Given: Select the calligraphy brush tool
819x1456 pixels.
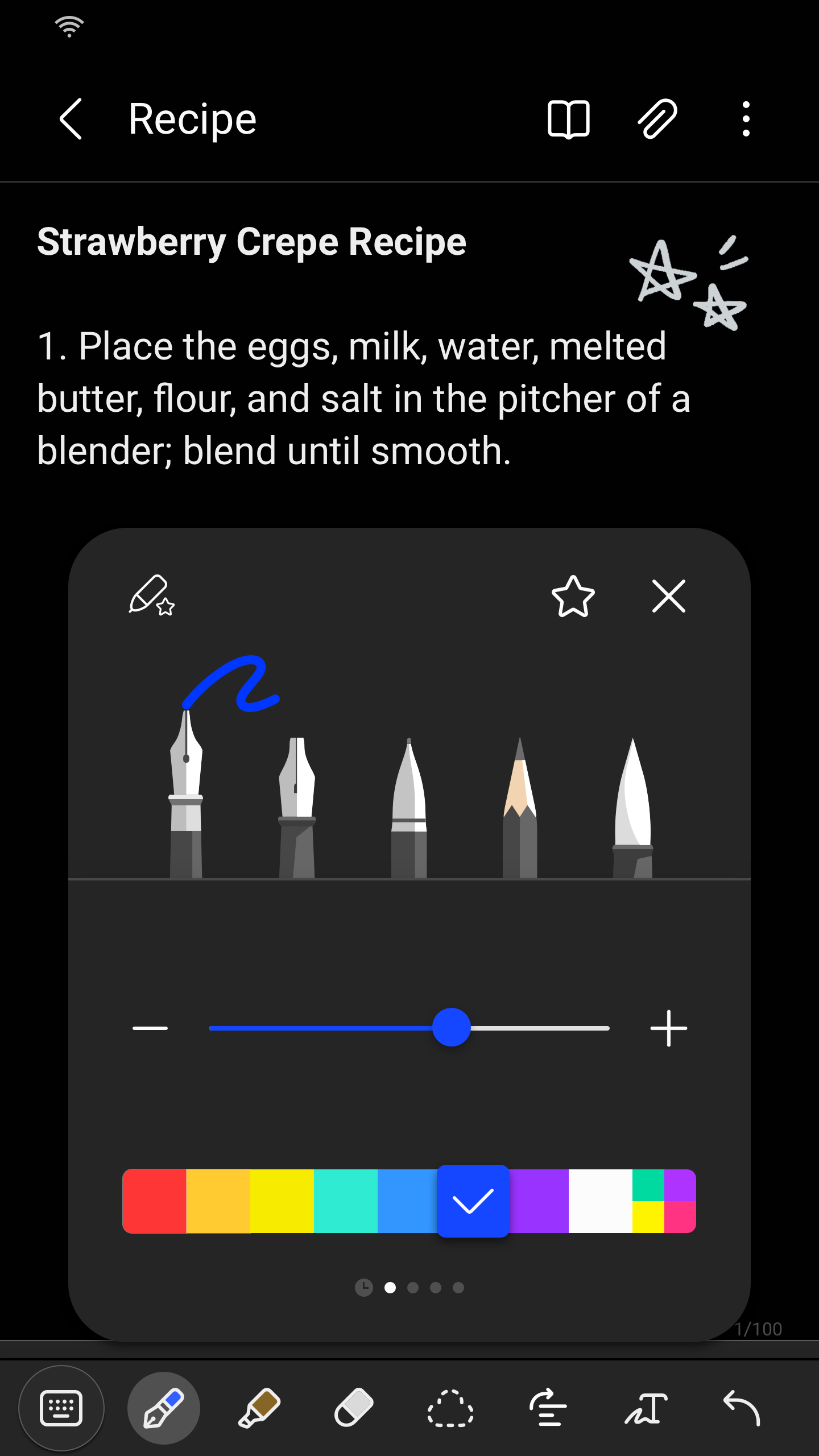Looking at the screenshot, I should 632,808.
